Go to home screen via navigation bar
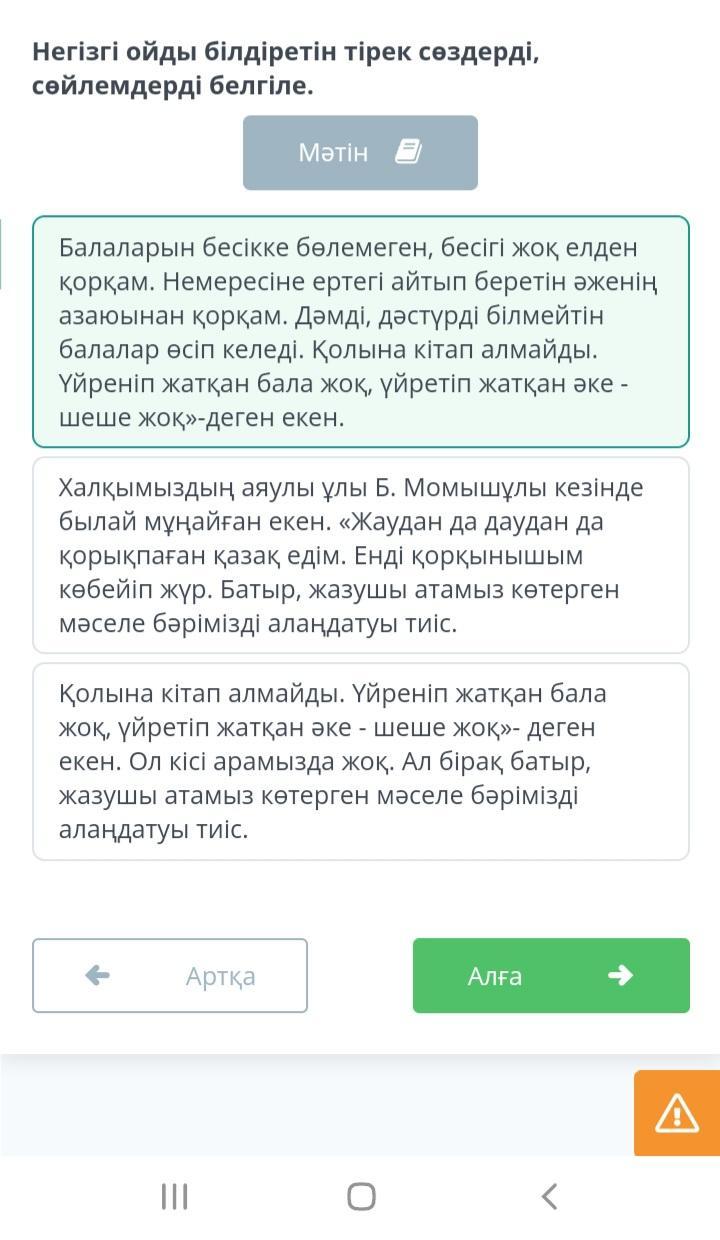The width and height of the screenshot is (720, 1240). pos(361,1196)
